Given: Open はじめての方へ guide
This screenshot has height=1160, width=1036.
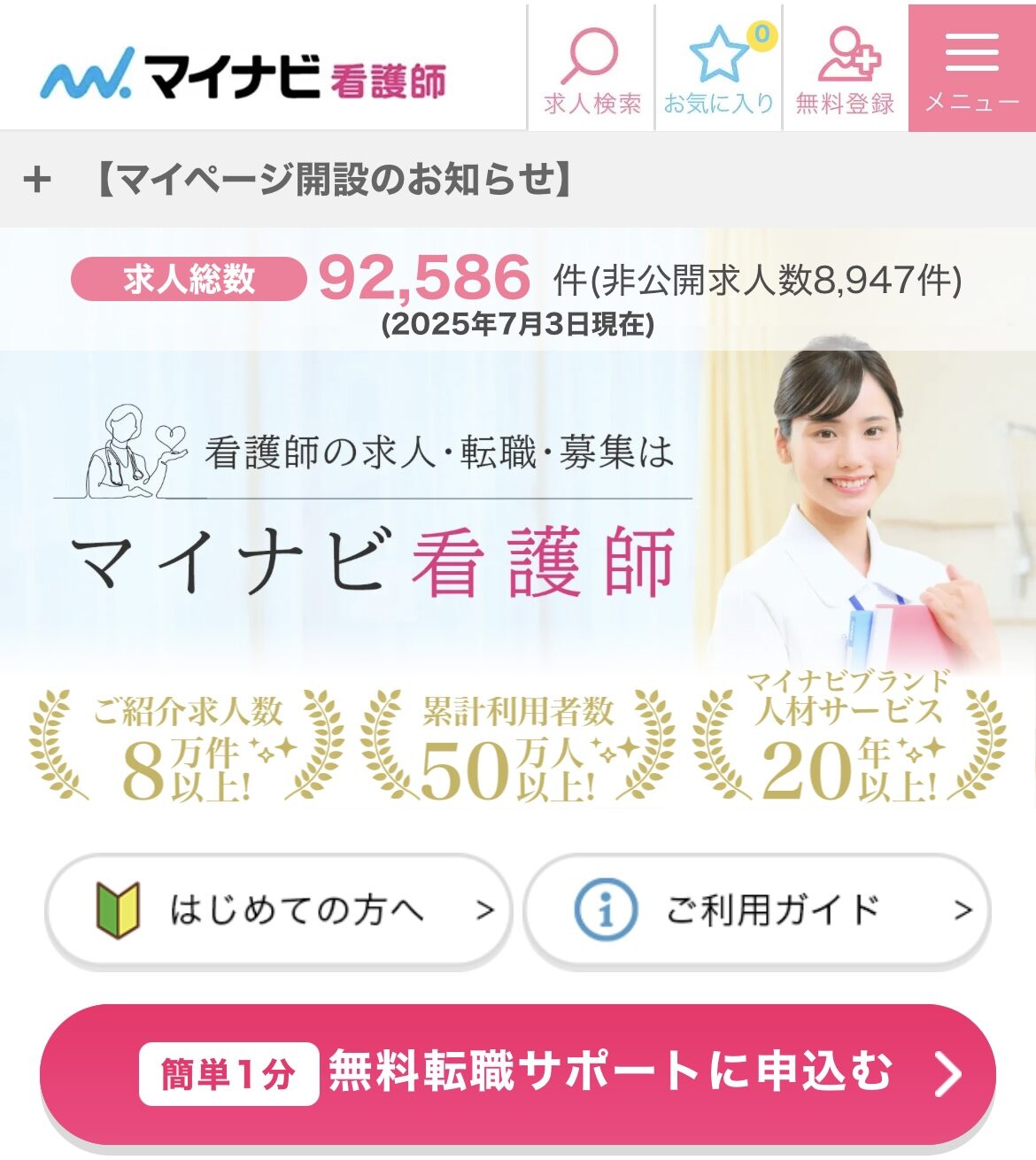Looking at the screenshot, I should (278, 910).
